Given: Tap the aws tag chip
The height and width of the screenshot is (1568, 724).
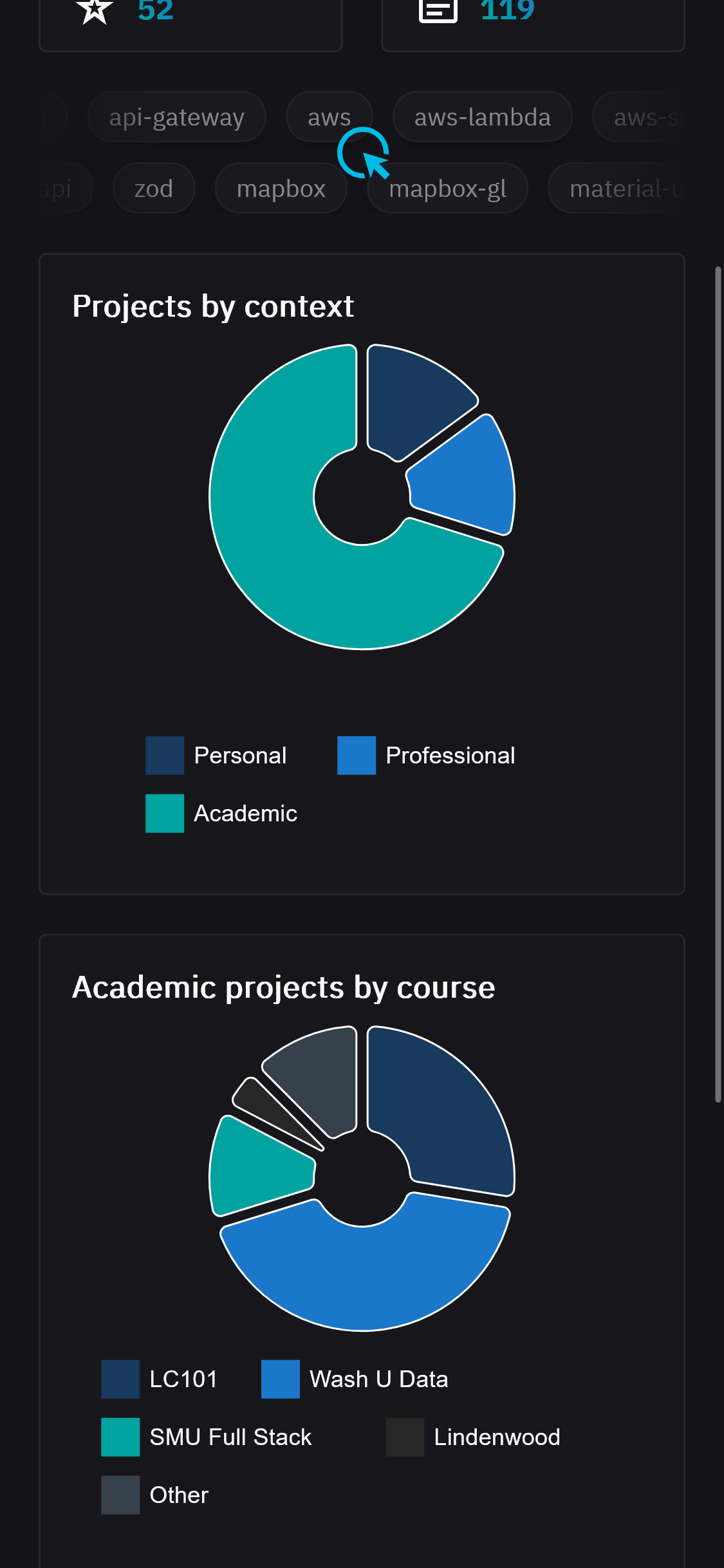Looking at the screenshot, I should coord(328,117).
